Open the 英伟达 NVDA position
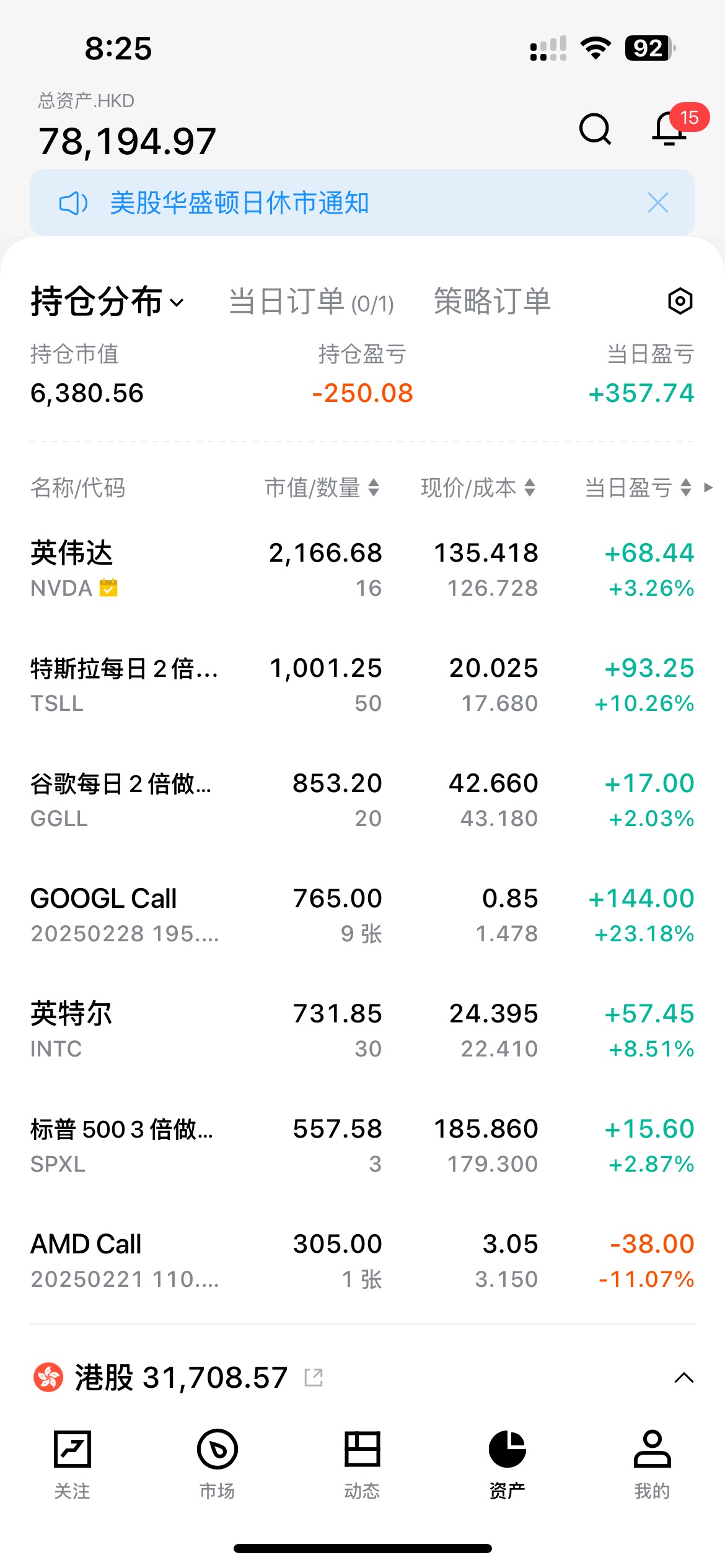The width and height of the screenshot is (725, 1568). click(362, 569)
